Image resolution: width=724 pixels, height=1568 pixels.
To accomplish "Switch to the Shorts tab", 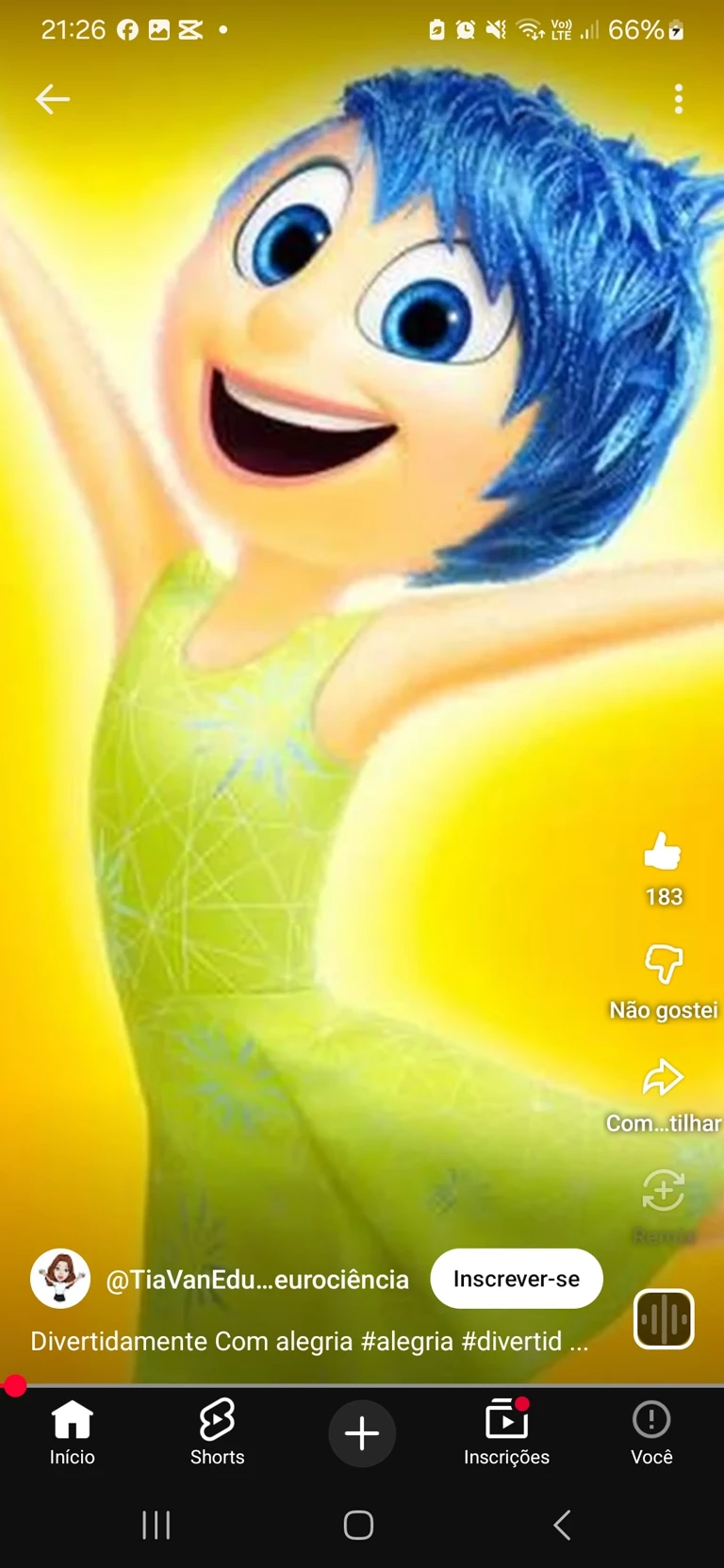I will (x=217, y=1432).
